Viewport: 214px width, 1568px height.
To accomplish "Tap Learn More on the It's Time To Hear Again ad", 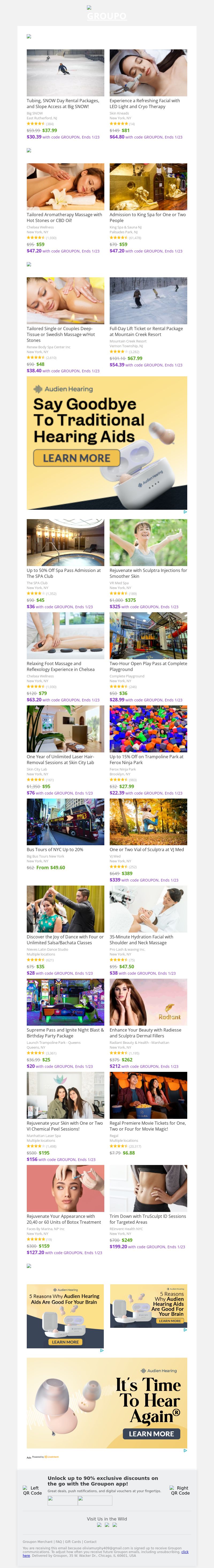I will (151, 1433).
